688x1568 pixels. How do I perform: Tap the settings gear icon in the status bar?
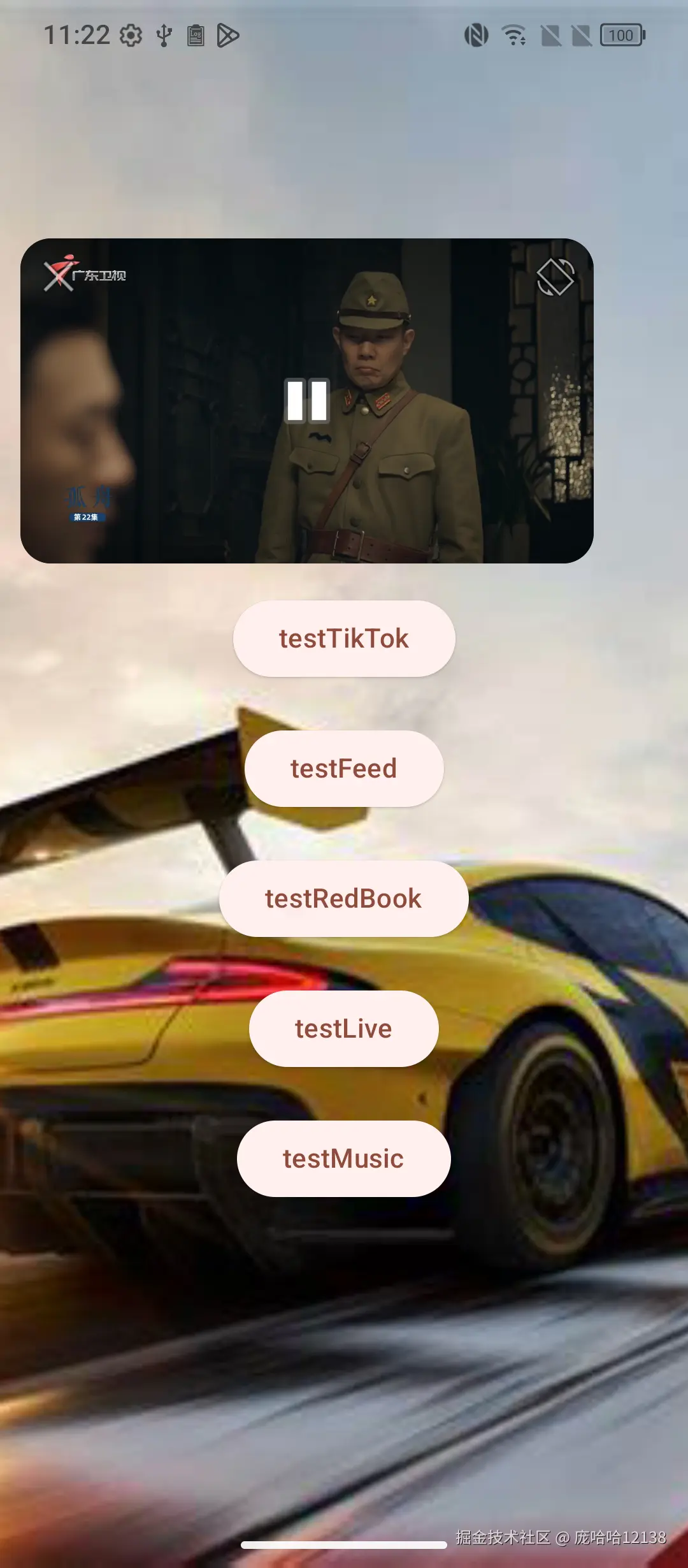coord(131,35)
